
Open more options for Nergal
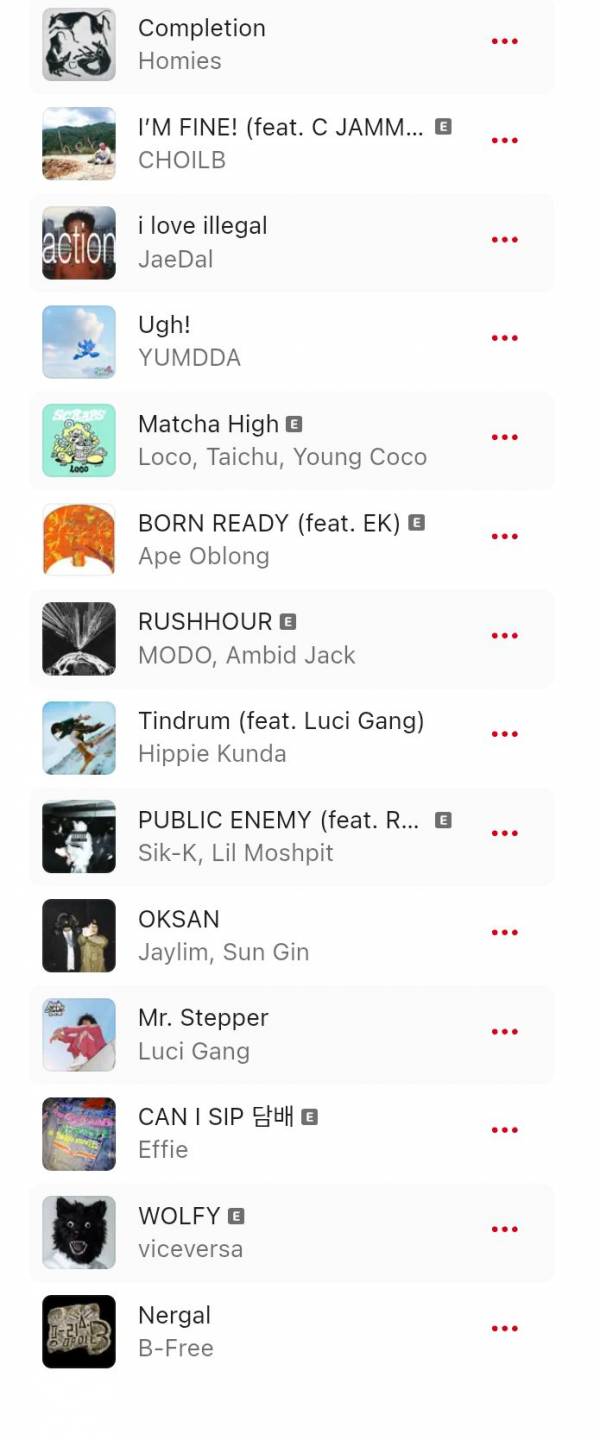[x=504, y=1329]
